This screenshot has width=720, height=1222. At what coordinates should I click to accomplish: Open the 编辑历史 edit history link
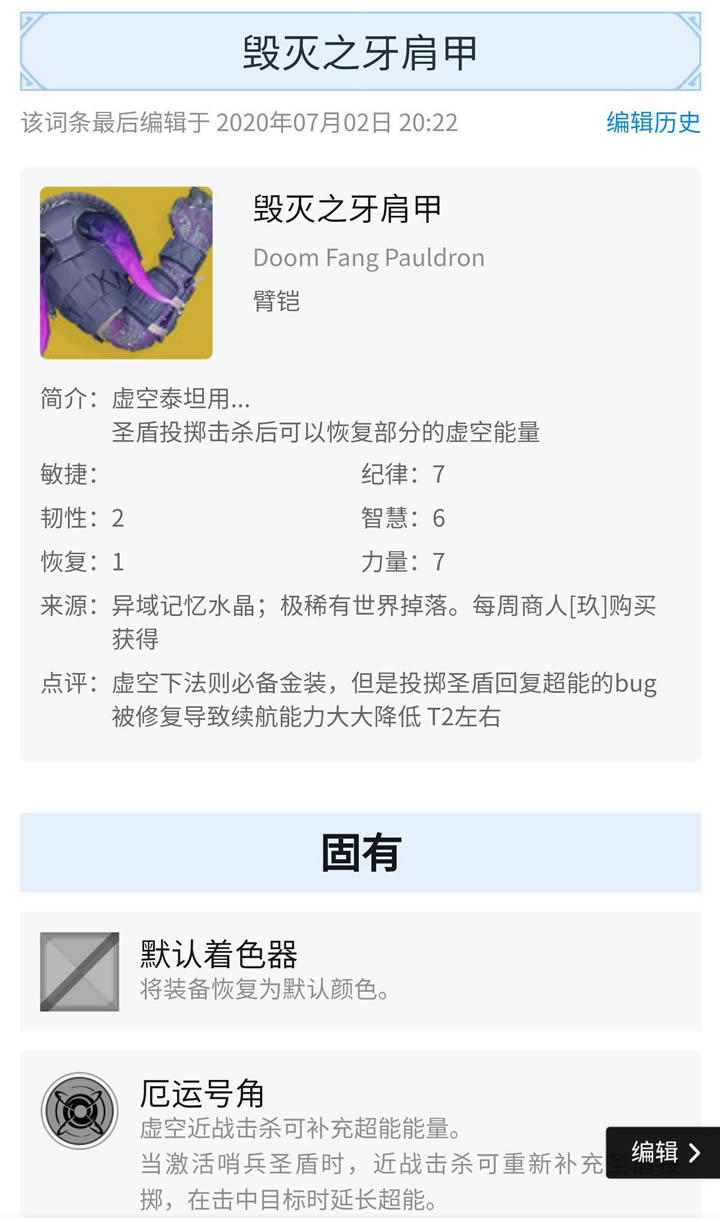click(653, 123)
